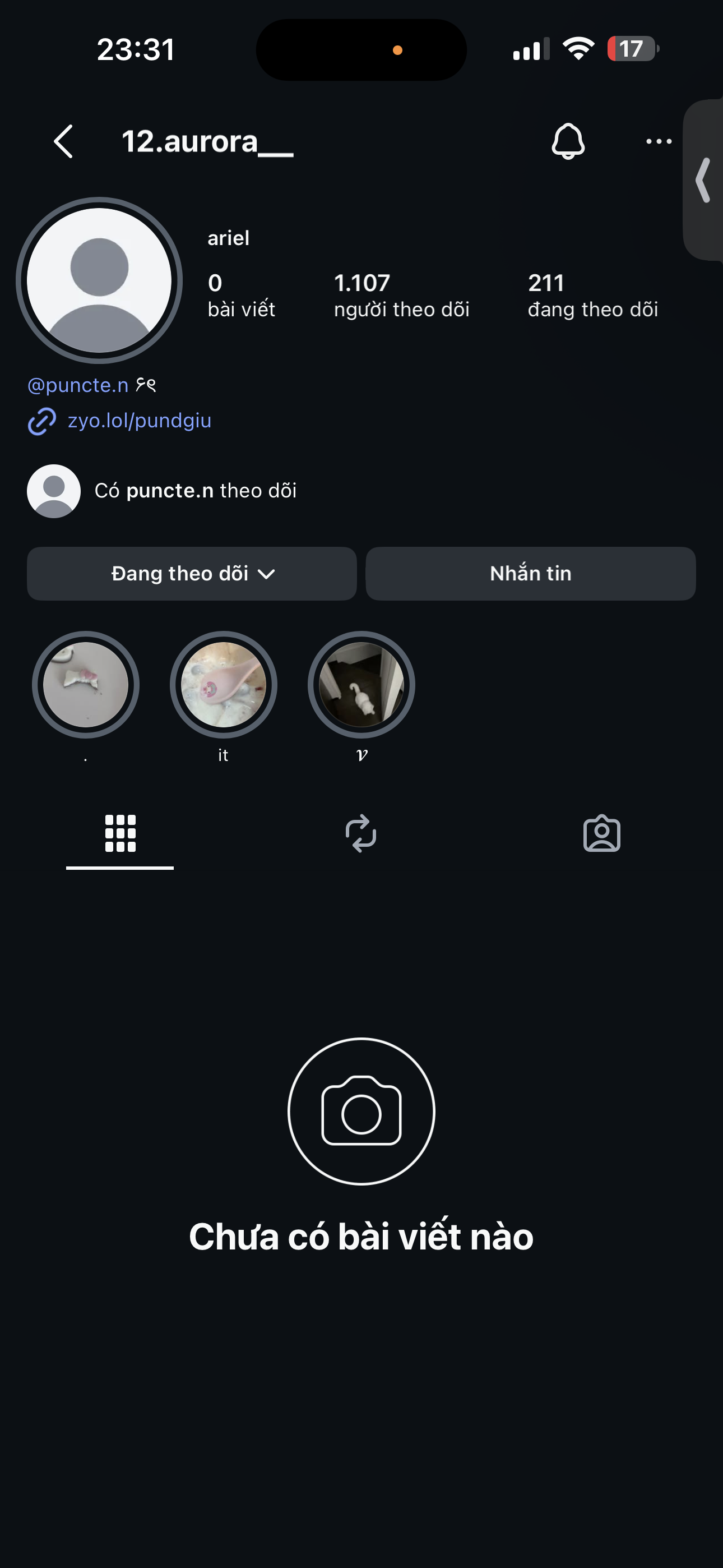
Task: Message this user via Nhắn tin
Action: [x=531, y=573]
